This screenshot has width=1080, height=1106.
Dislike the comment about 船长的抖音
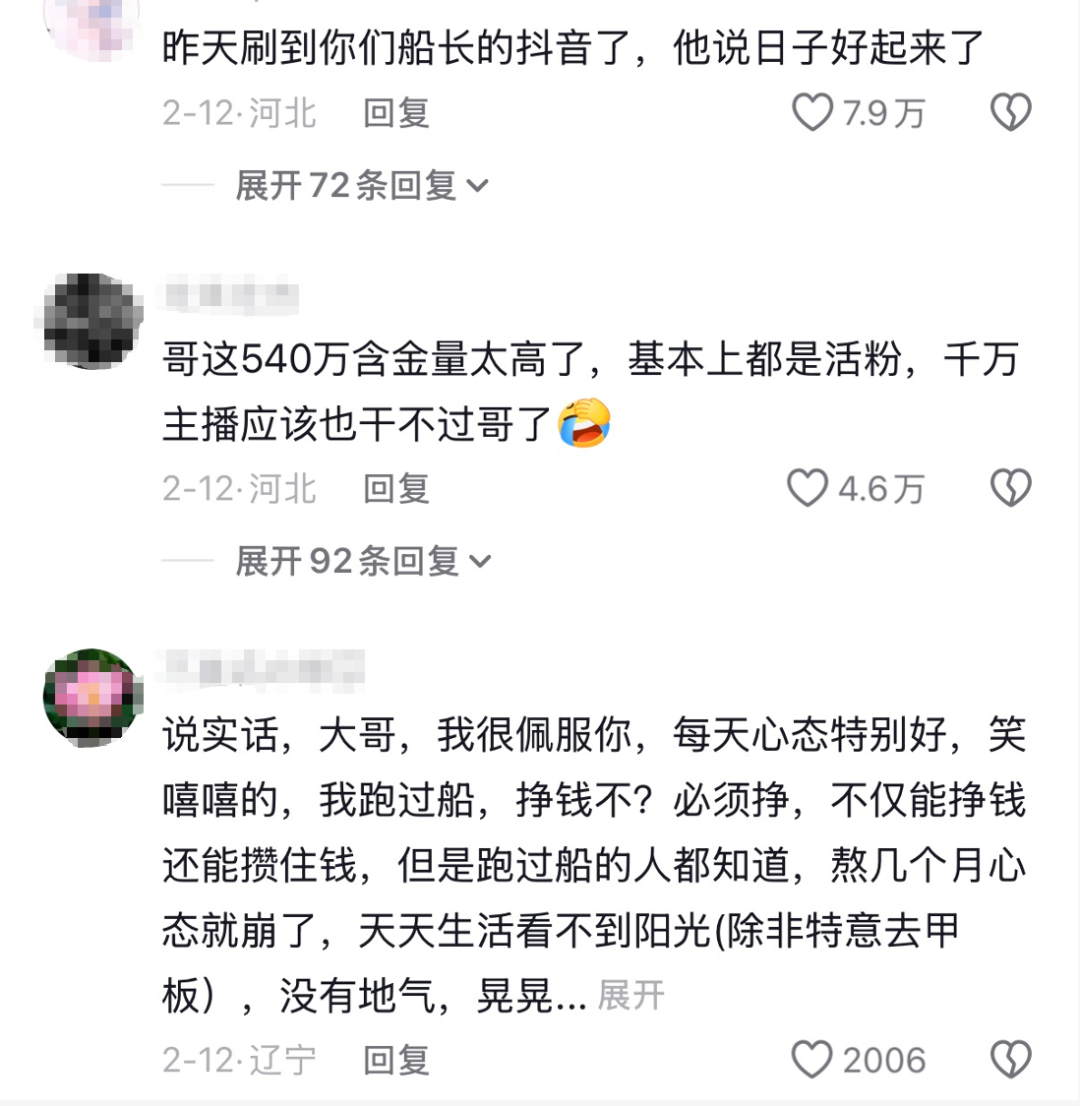pos(1010,113)
